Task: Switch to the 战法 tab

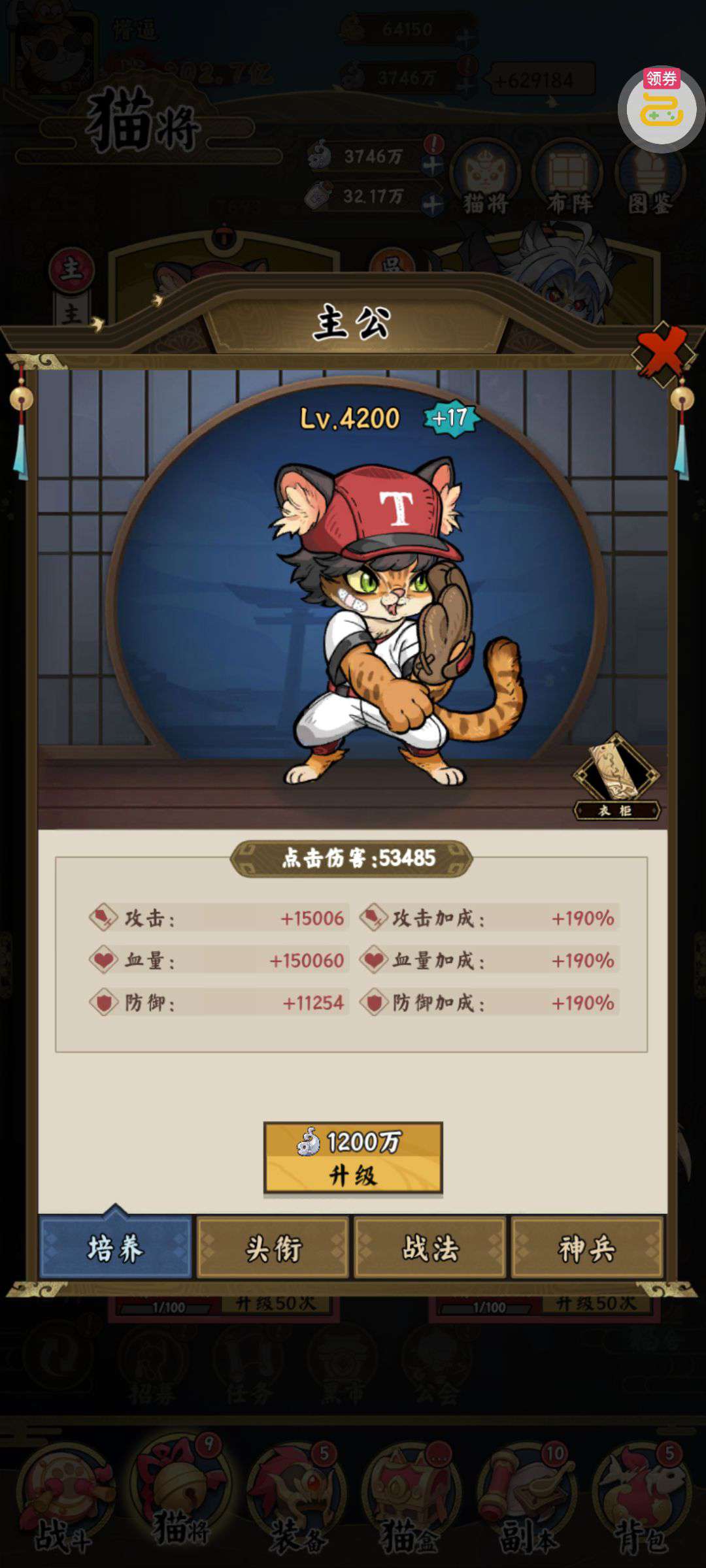Action: pos(430,1249)
